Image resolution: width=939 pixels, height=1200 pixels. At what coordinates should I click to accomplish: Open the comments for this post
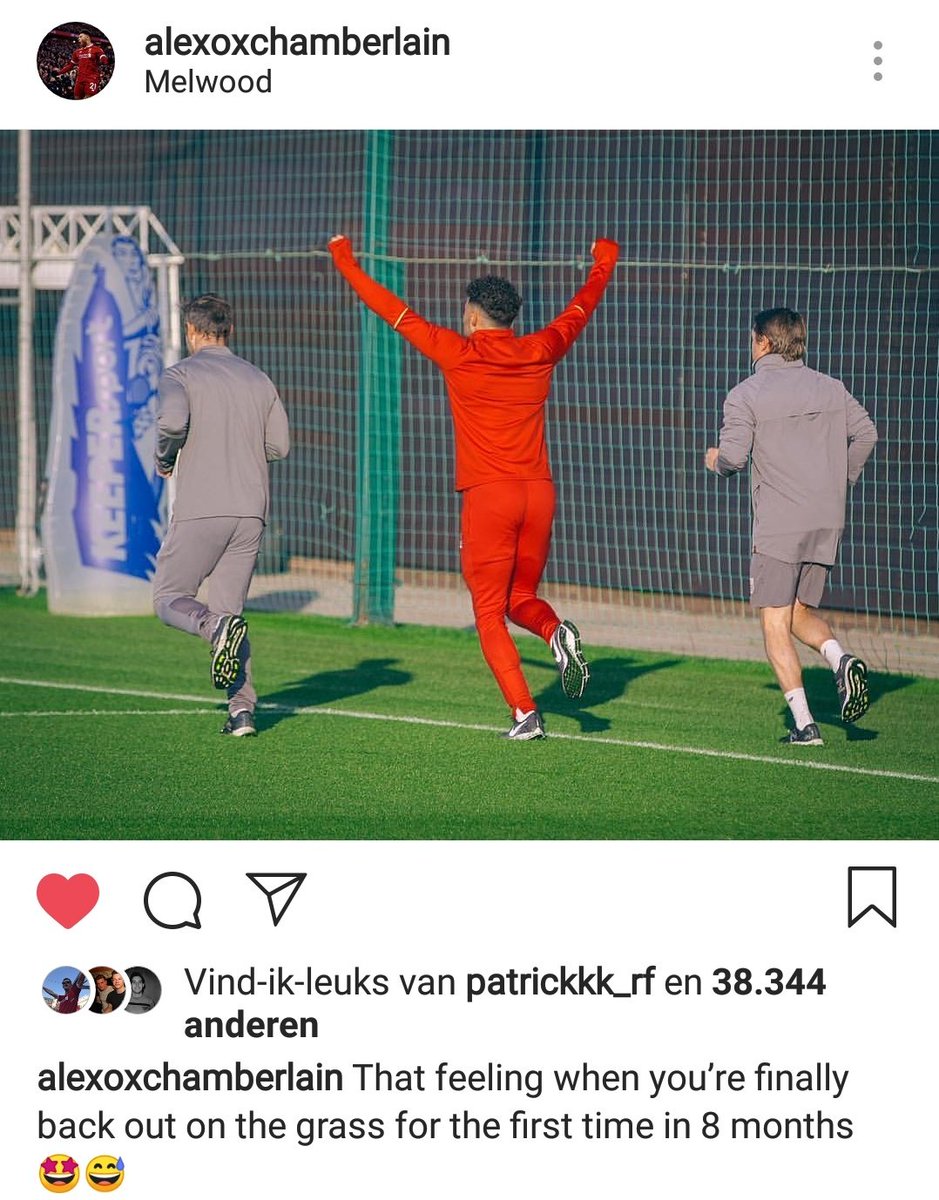coord(172,900)
